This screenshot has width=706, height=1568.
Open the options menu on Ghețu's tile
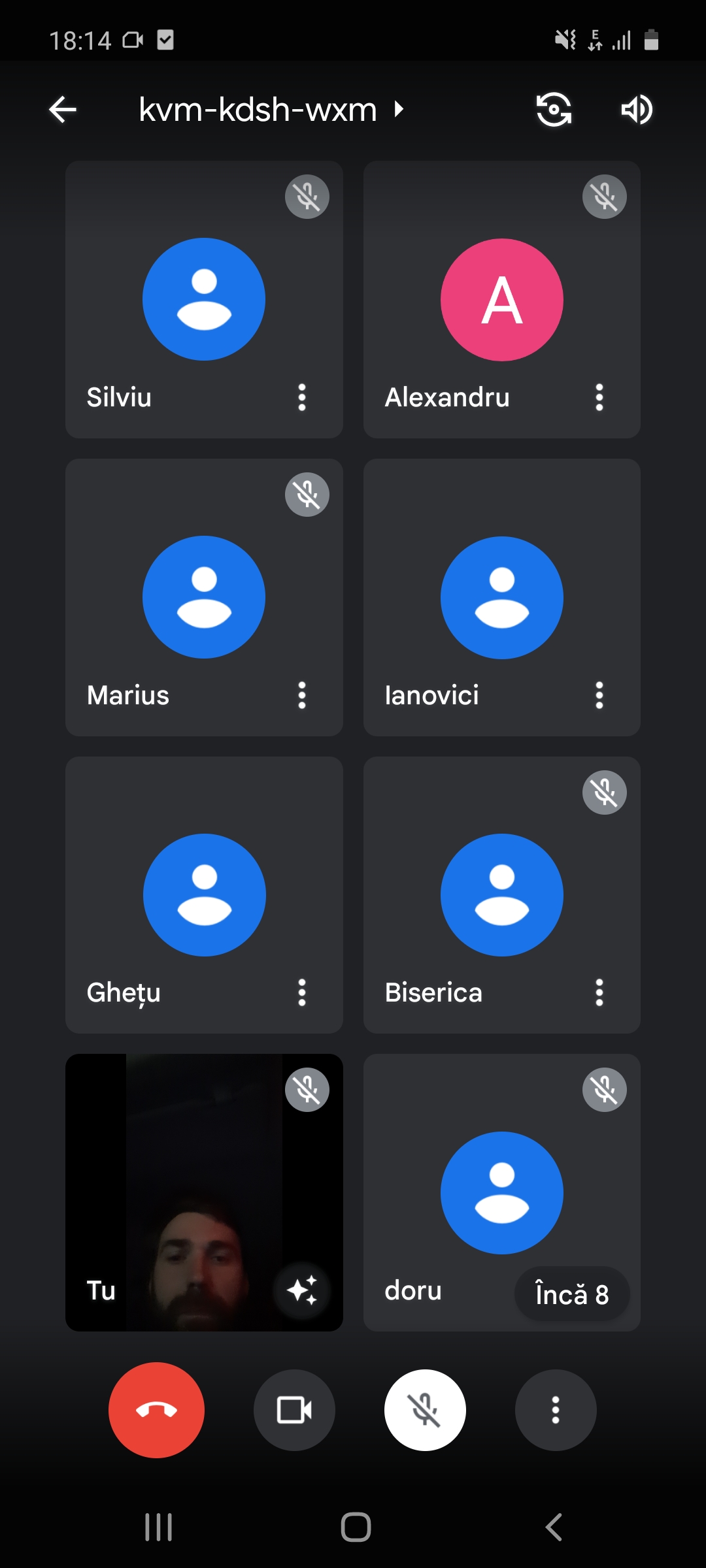(301, 992)
